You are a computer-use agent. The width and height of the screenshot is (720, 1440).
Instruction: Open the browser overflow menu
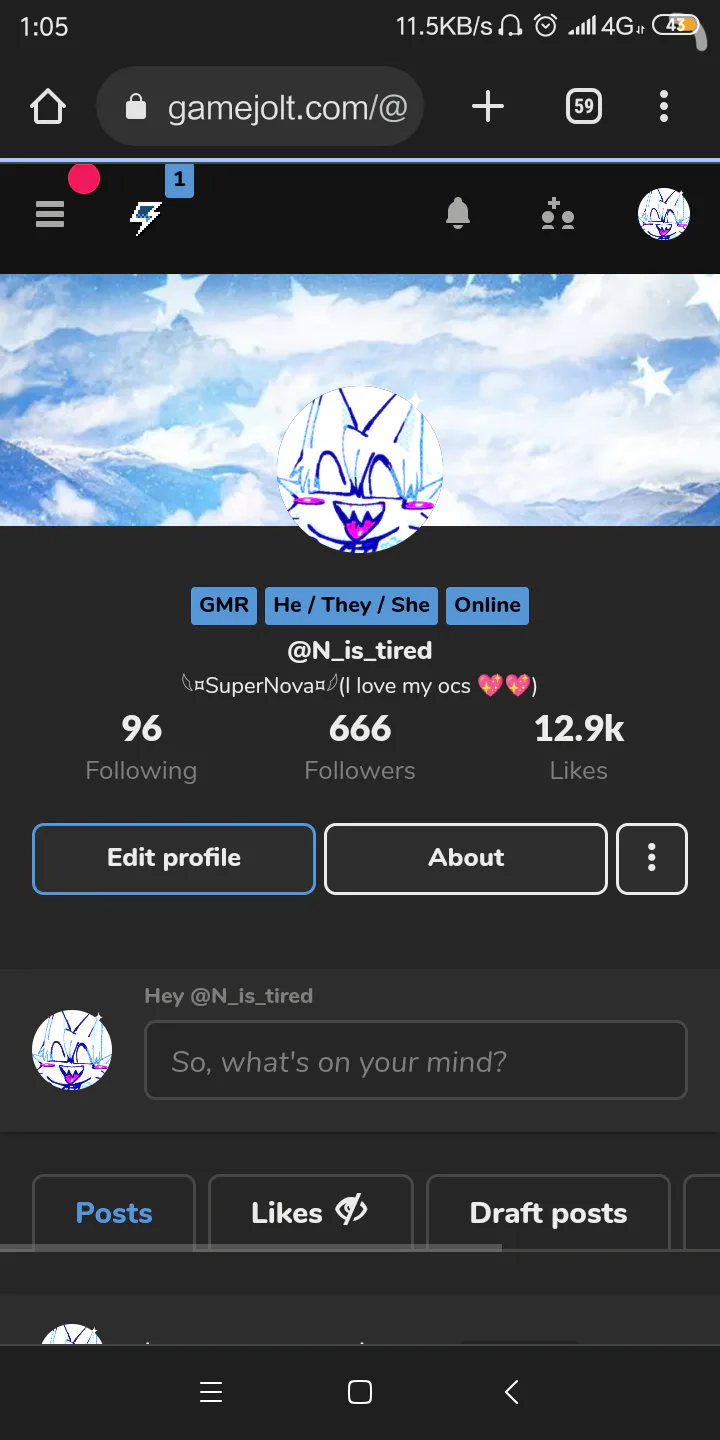664,106
